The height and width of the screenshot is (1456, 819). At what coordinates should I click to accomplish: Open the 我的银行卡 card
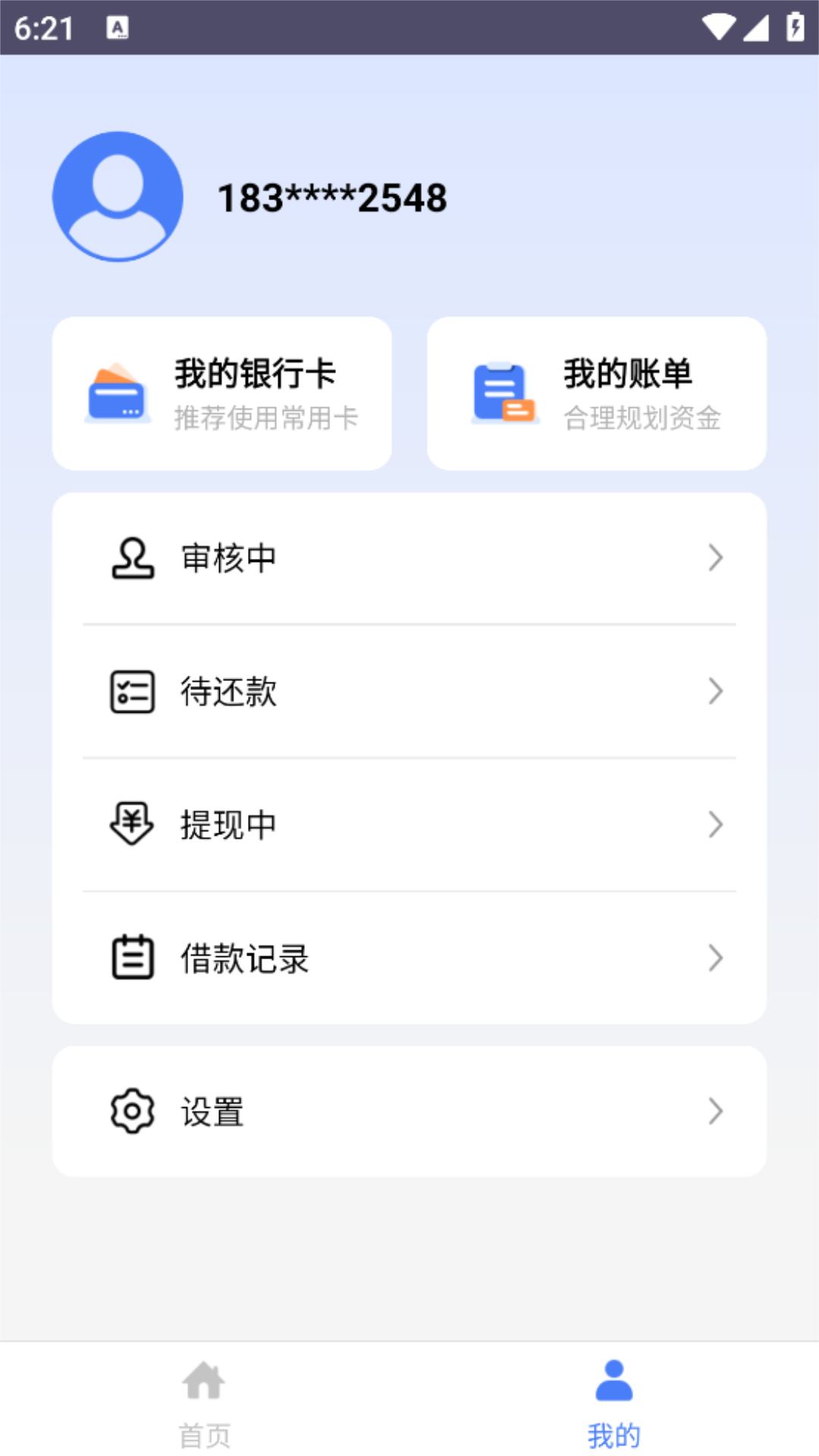point(221,394)
